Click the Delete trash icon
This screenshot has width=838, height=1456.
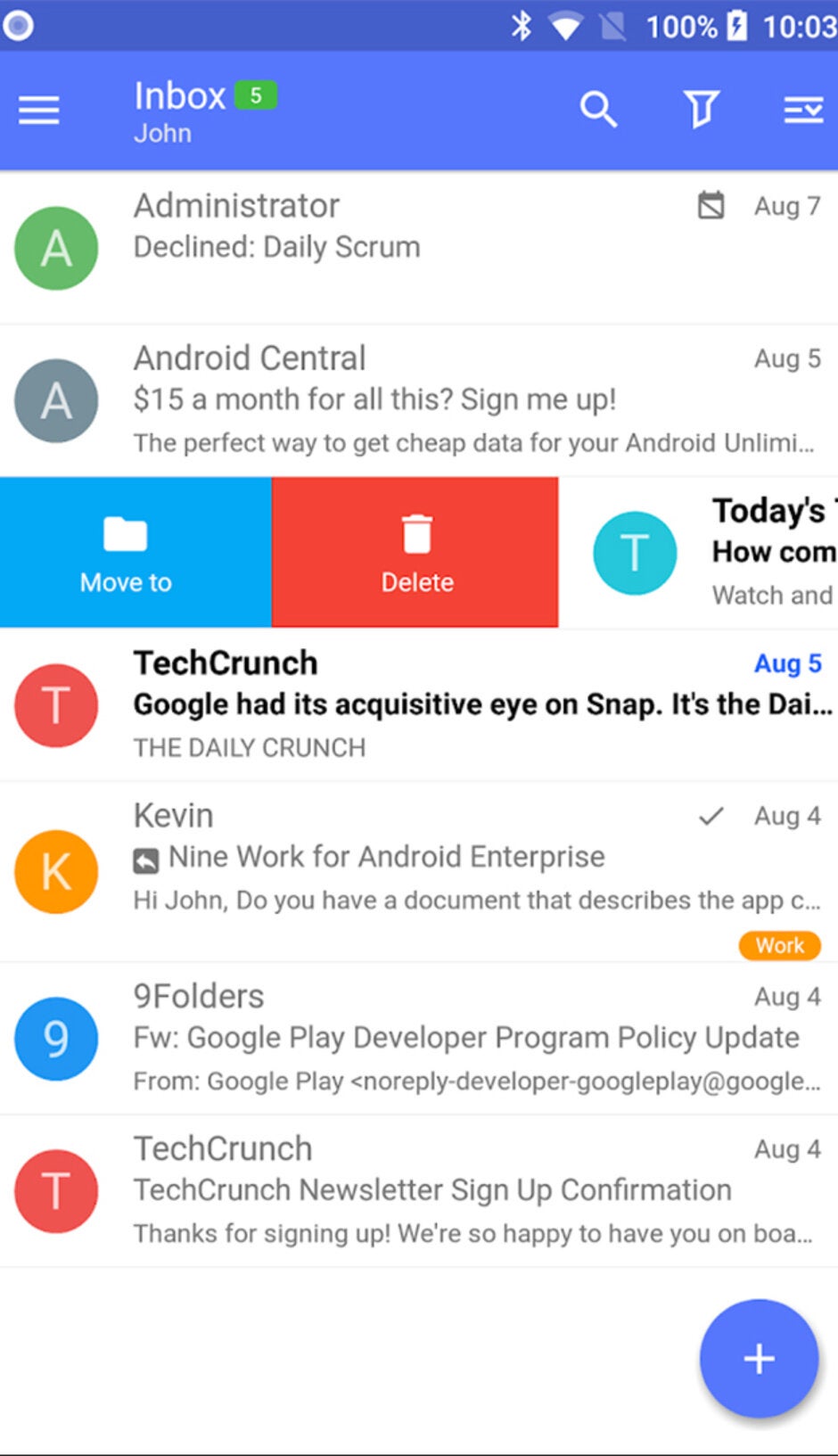point(415,551)
